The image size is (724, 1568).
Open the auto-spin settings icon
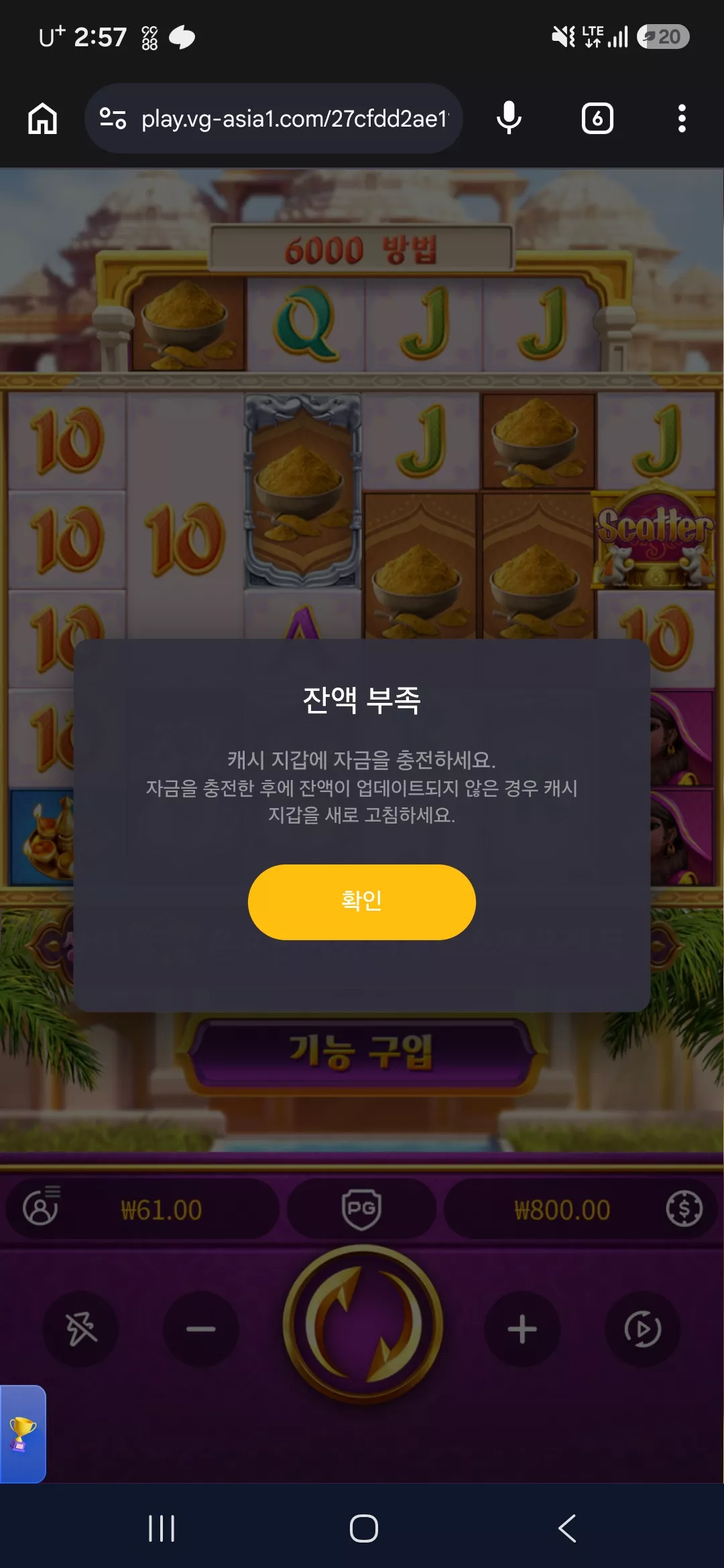coord(643,1329)
